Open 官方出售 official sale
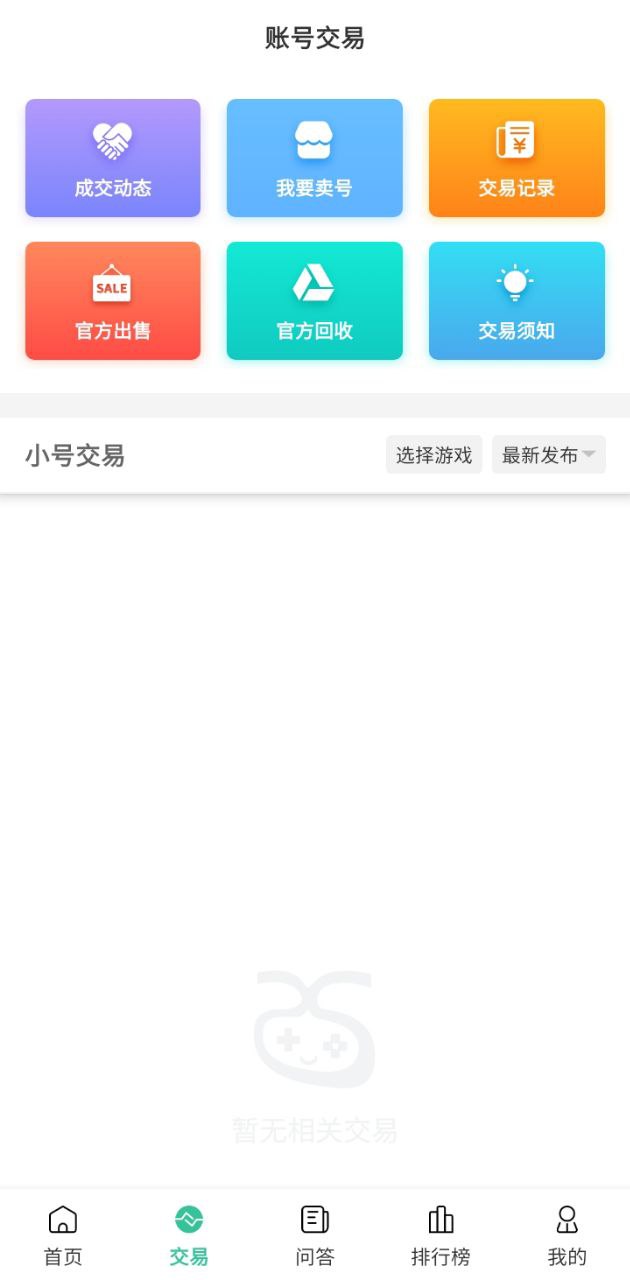630x1280 pixels. pyautogui.click(x=113, y=301)
